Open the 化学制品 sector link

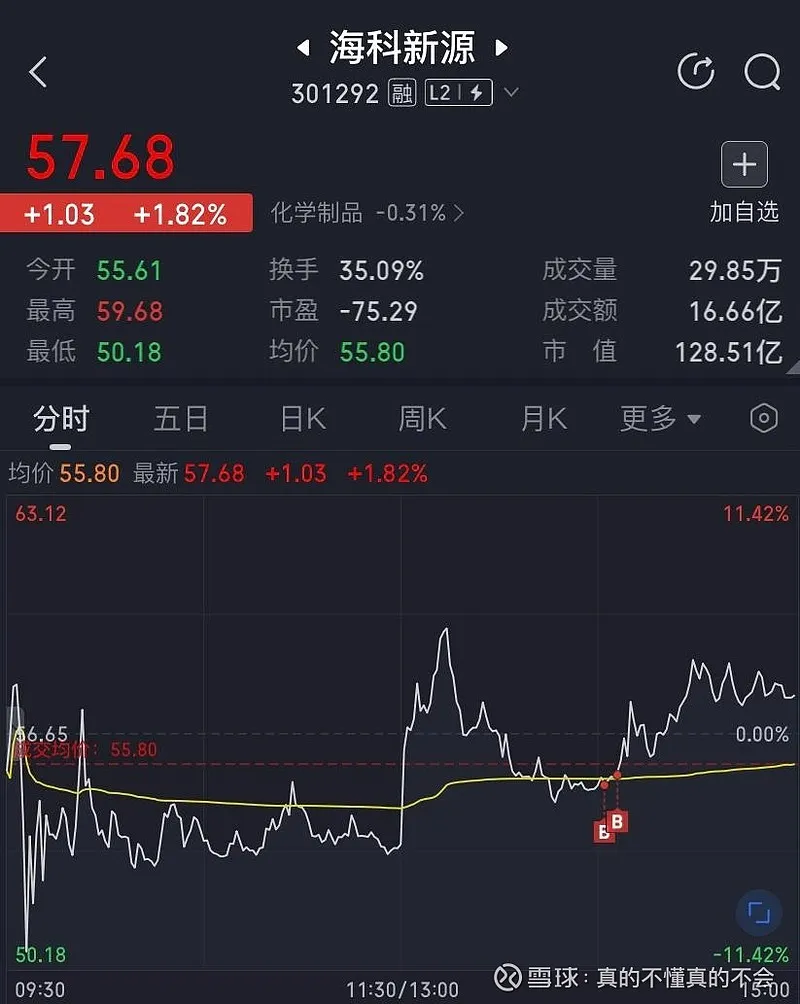tap(366, 213)
